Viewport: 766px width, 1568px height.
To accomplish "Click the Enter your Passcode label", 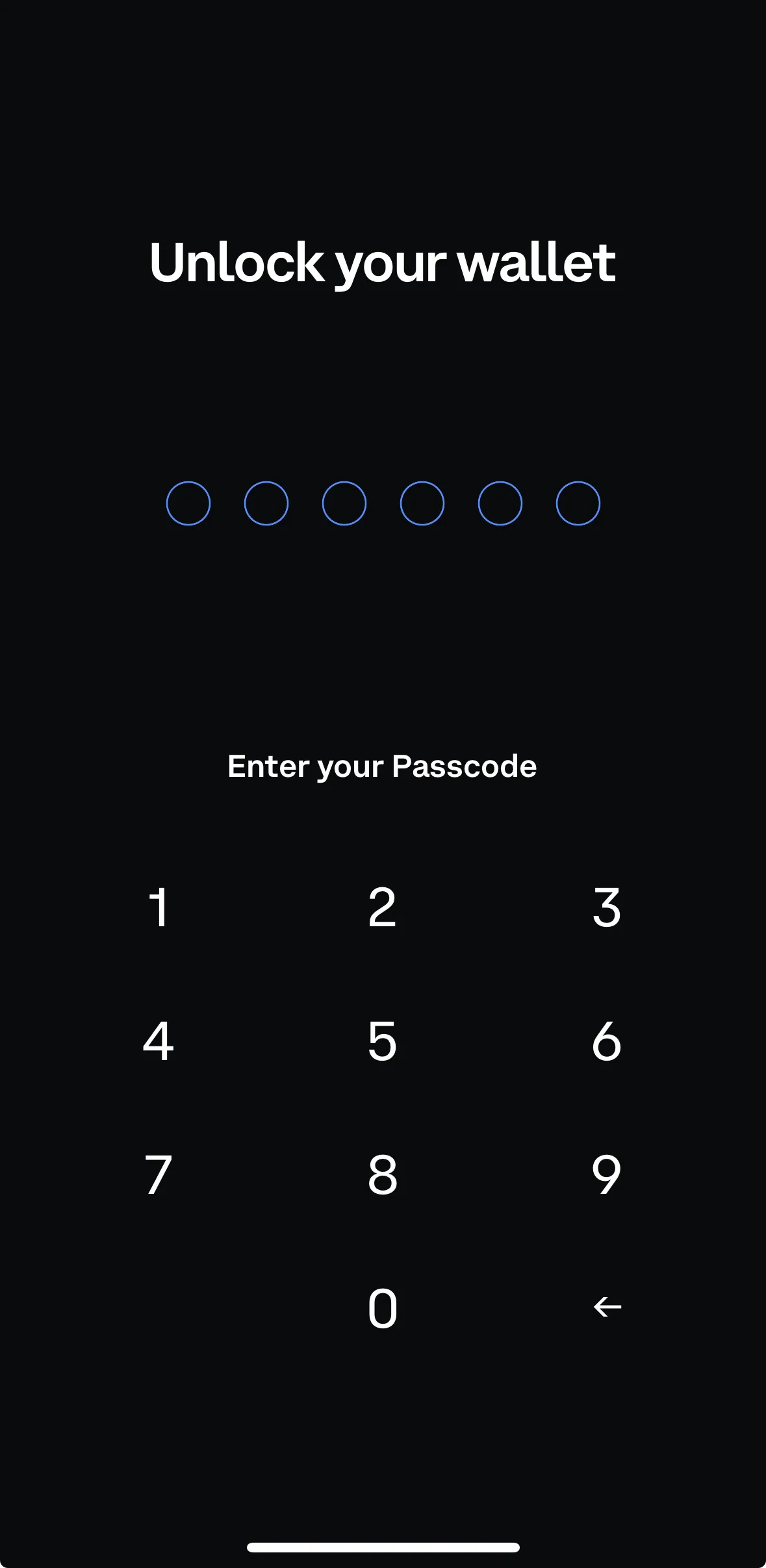I will pyautogui.click(x=382, y=766).
